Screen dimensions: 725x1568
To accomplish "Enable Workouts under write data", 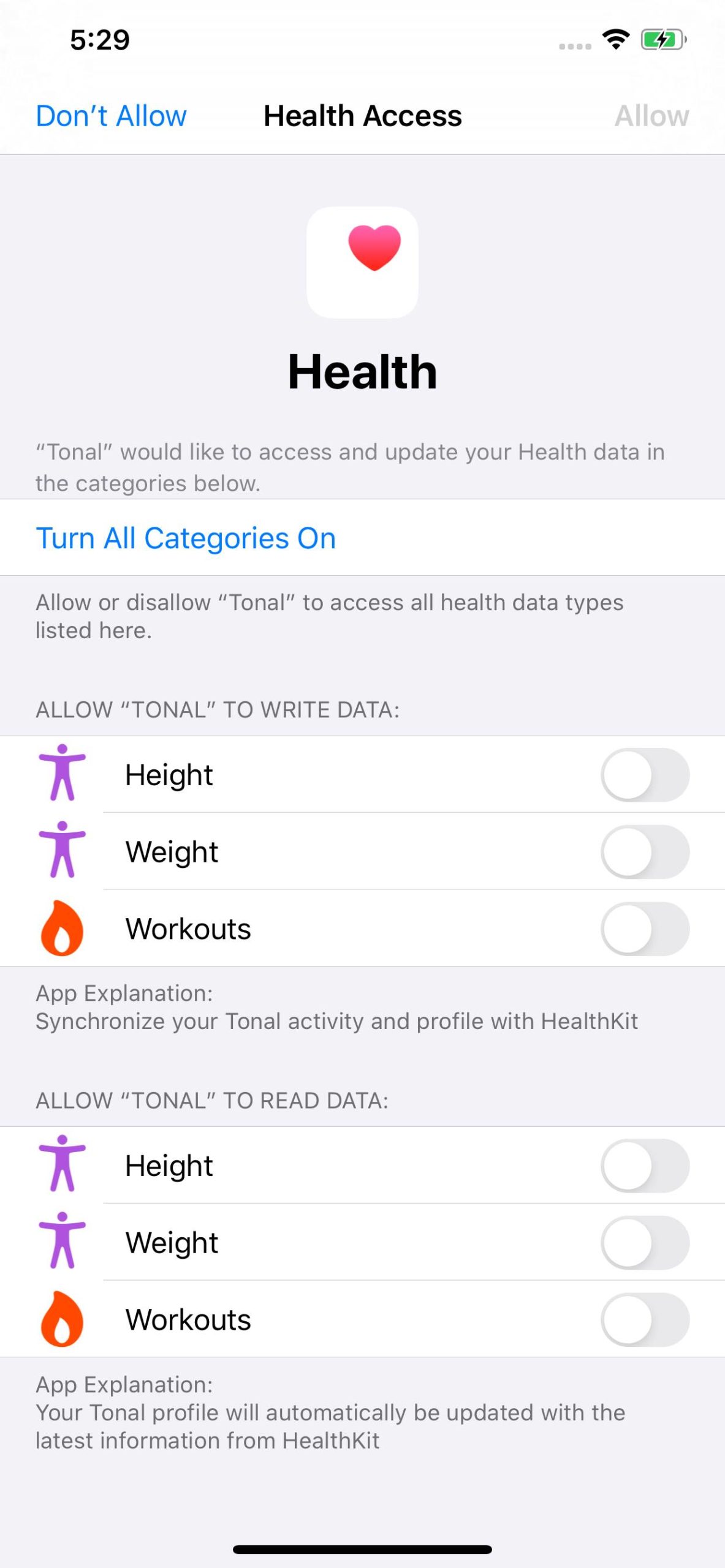I will (x=645, y=929).
